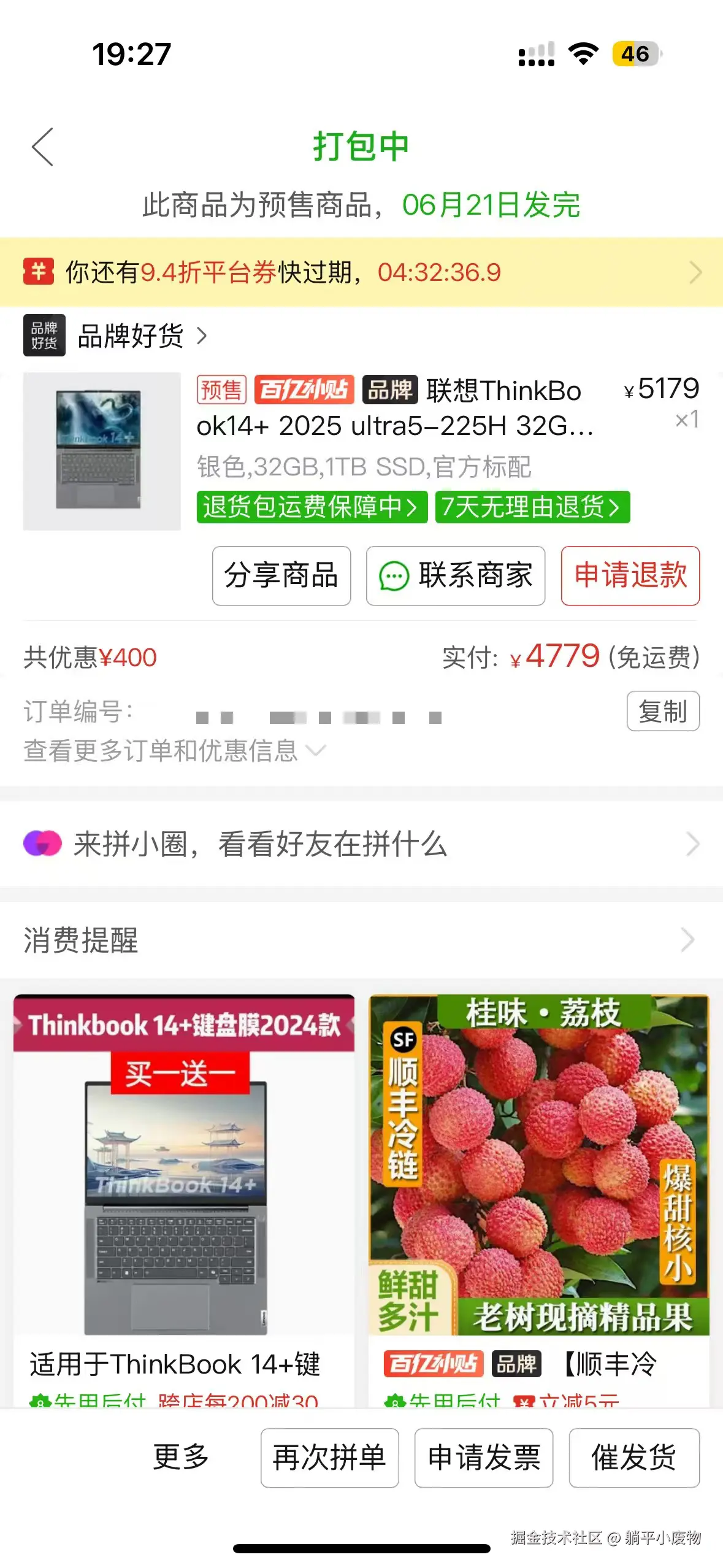
Task: Open 7天无理由退货 policy link
Action: click(531, 507)
